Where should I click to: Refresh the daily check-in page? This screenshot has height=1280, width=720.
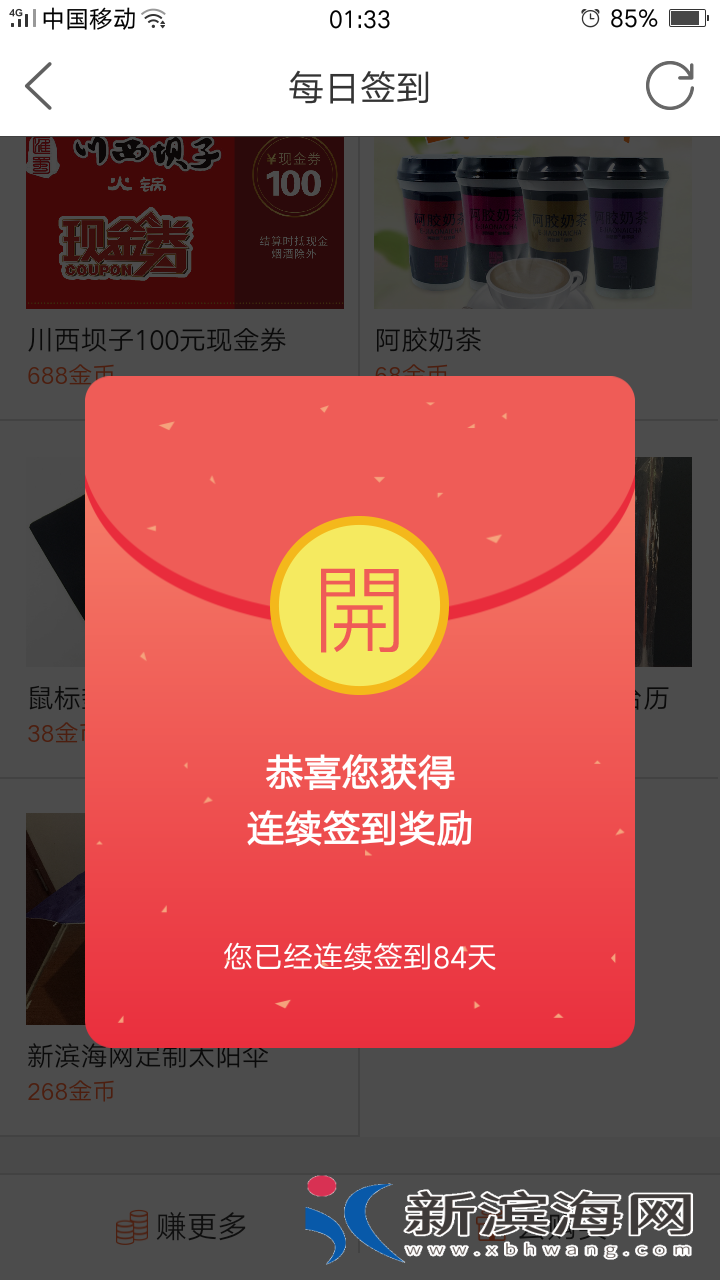pos(669,87)
